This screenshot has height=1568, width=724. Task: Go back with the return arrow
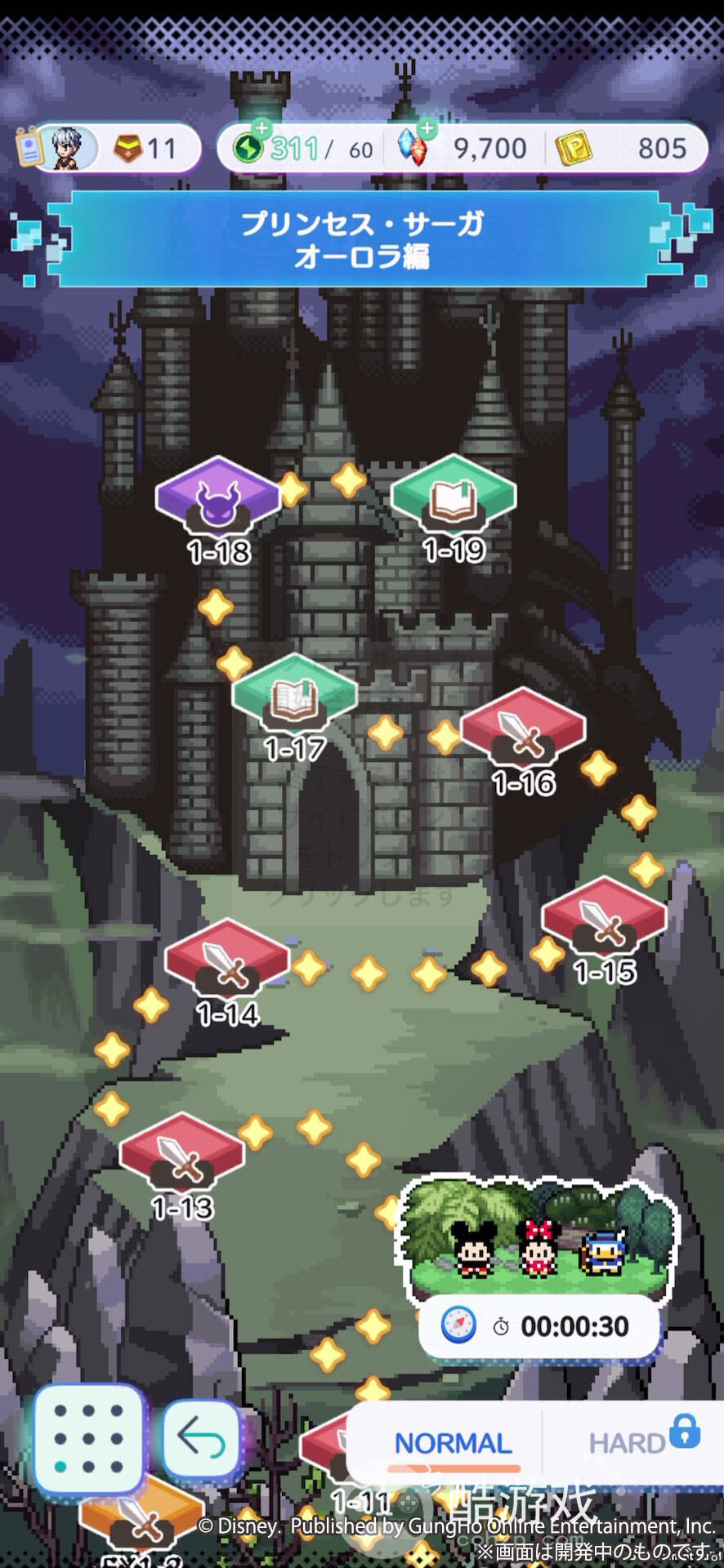click(201, 1438)
